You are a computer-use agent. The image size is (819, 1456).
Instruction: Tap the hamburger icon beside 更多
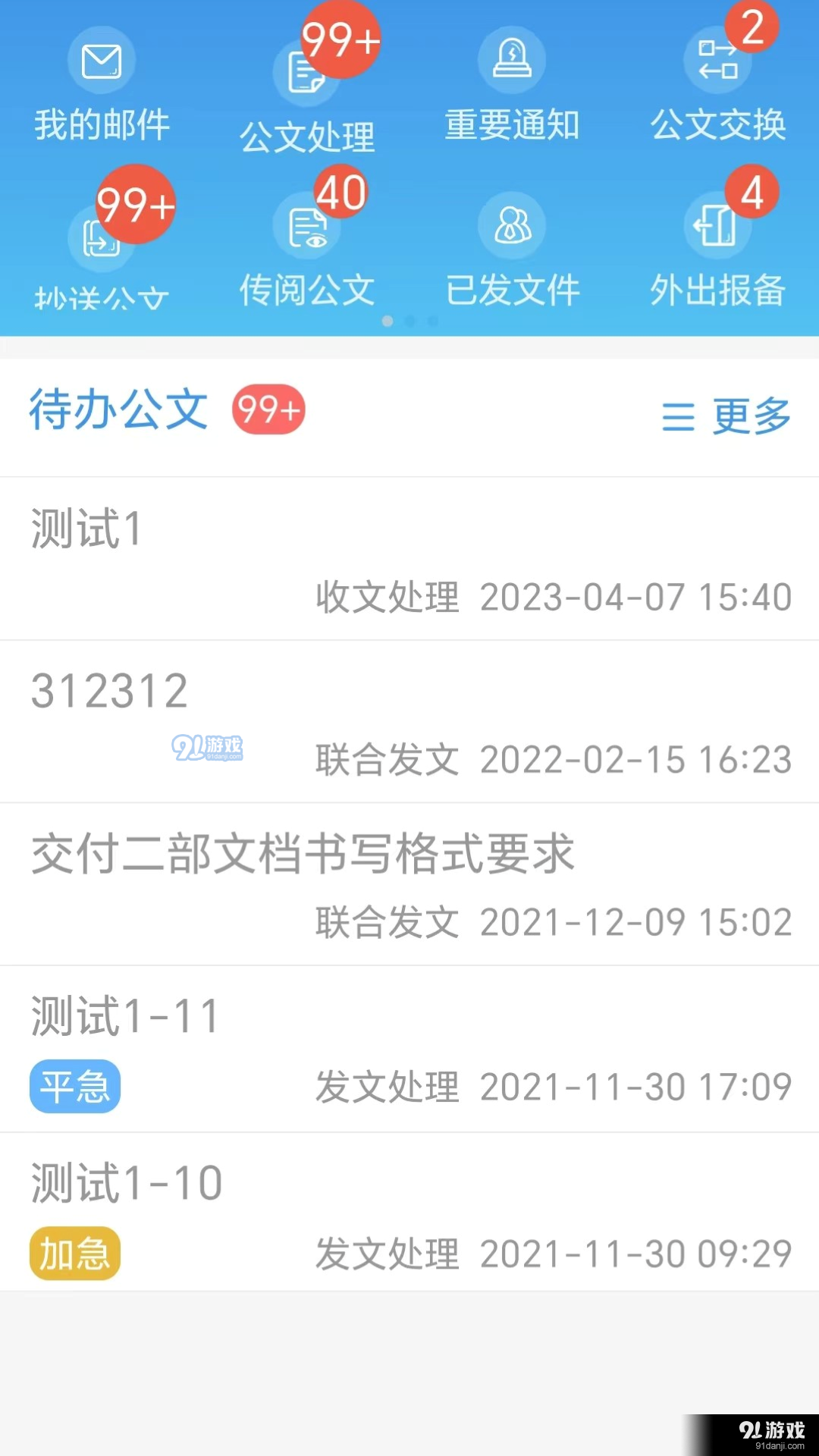(x=677, y=417)
